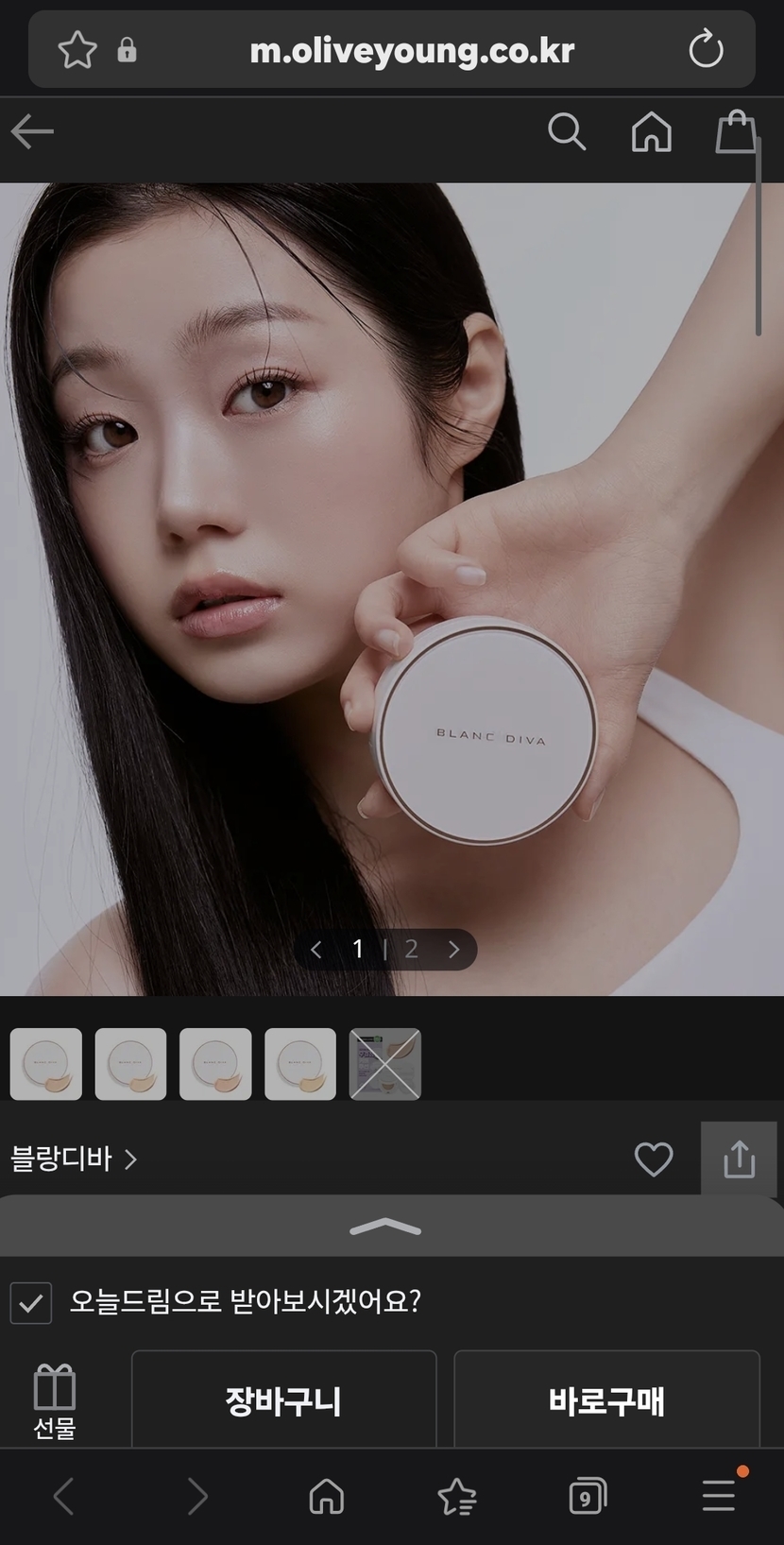The image size is (784, 1545).
Task: Send this product as a 선물 gift
Action: 55,1402
